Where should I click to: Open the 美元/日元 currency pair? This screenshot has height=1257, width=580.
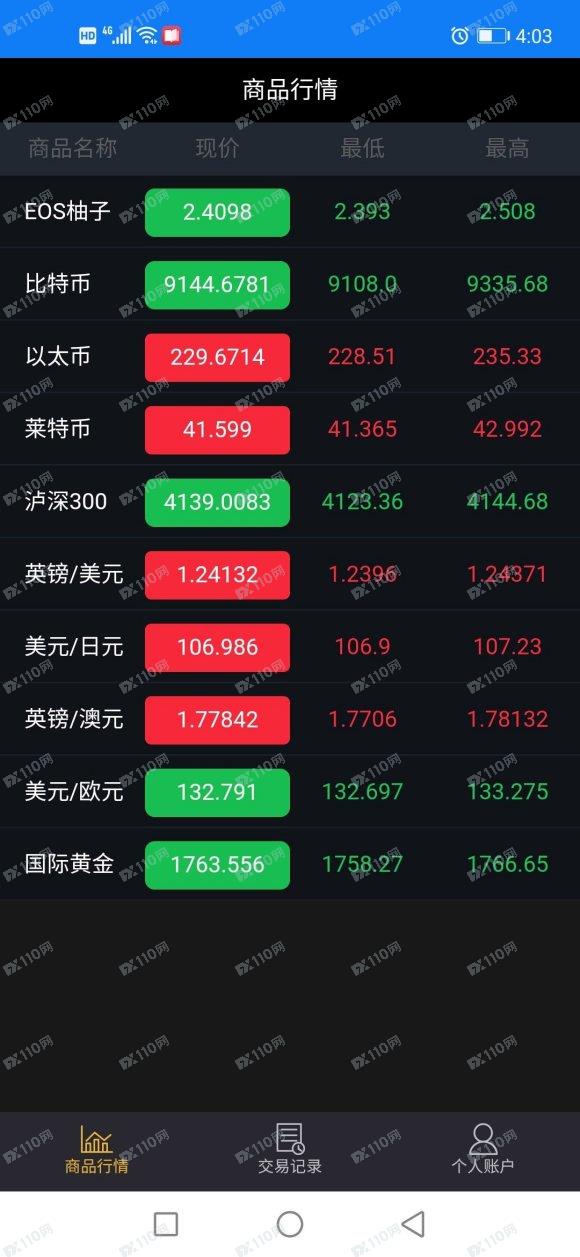click(x=290, y=647)
